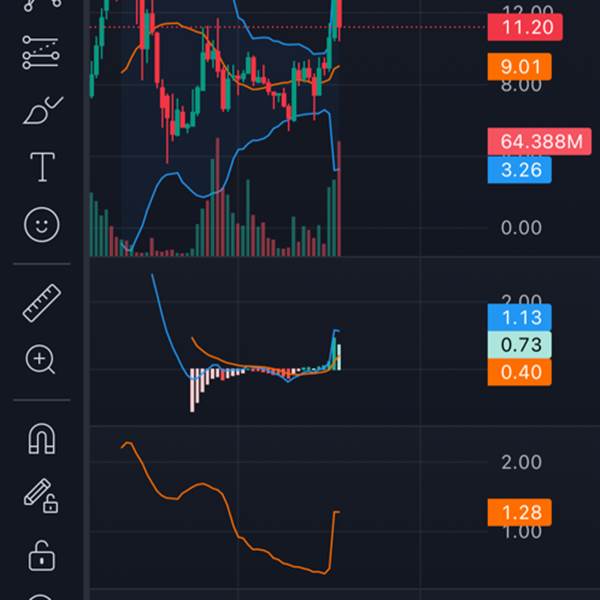Activate the ruler measure tool
This screenshot has height=600, width=600.
tap(41, 302)
